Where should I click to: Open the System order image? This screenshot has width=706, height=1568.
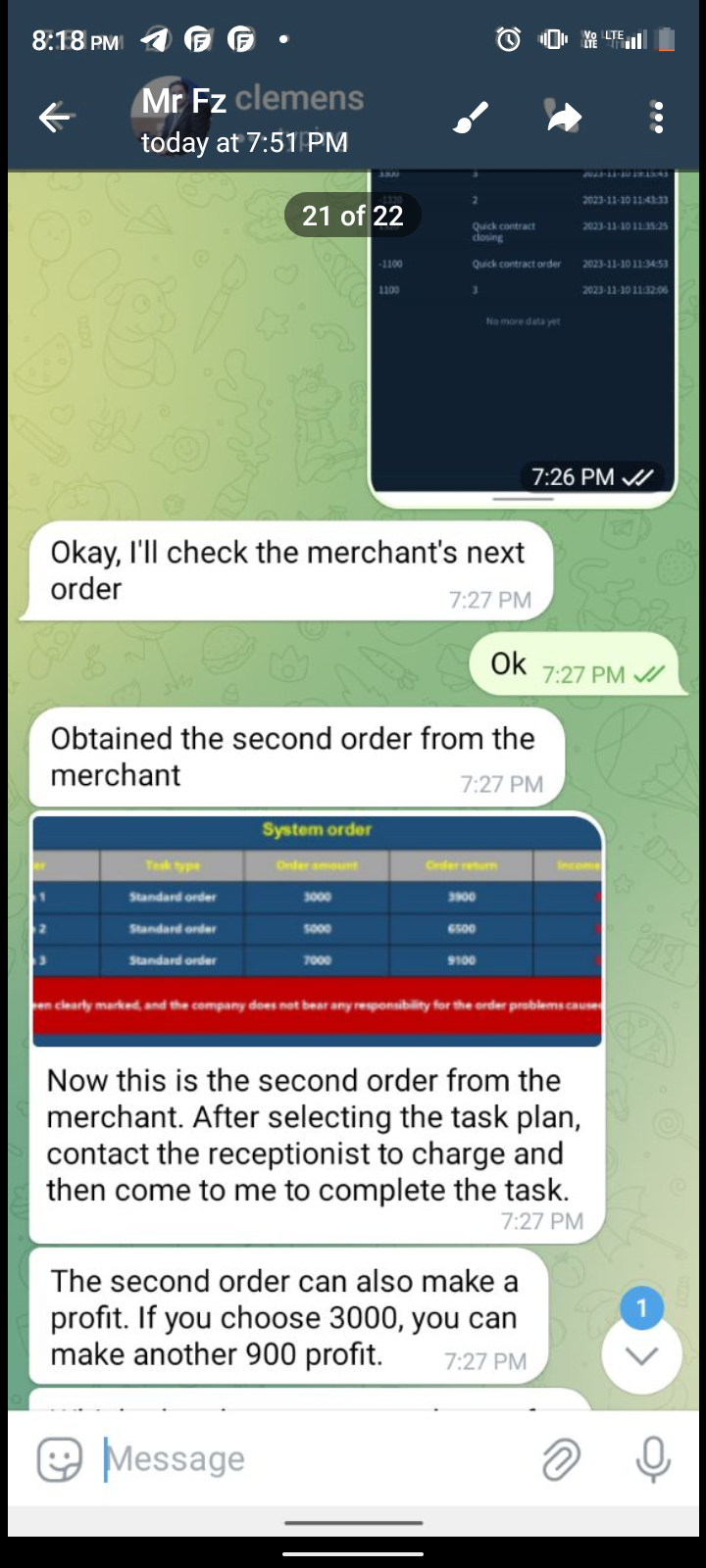click(317, 929)
